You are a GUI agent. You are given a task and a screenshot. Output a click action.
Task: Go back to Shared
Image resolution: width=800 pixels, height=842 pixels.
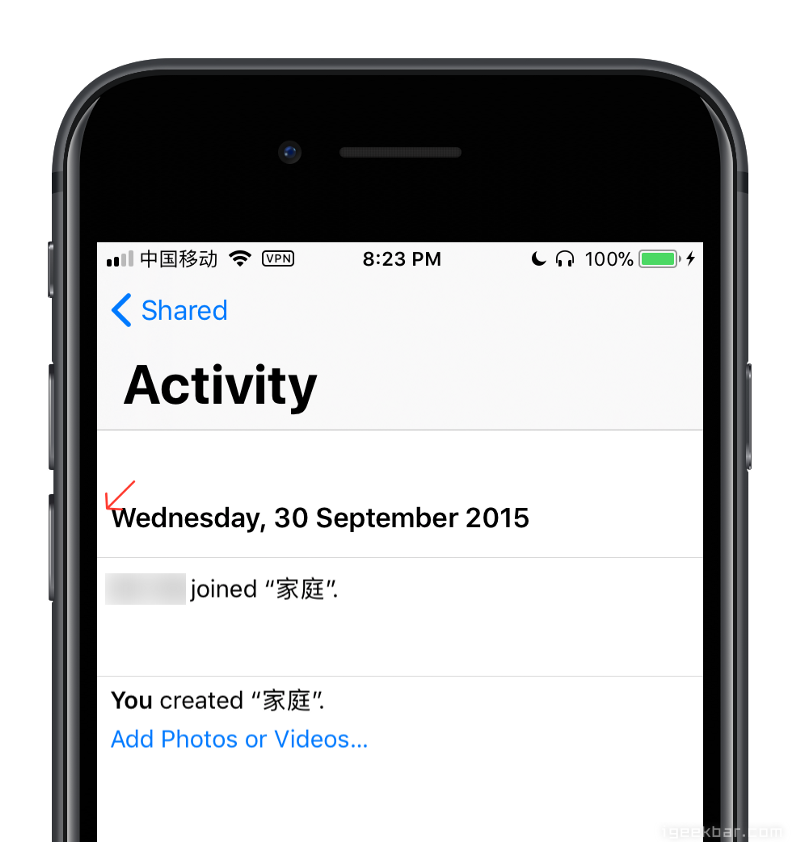click(170, 311)
